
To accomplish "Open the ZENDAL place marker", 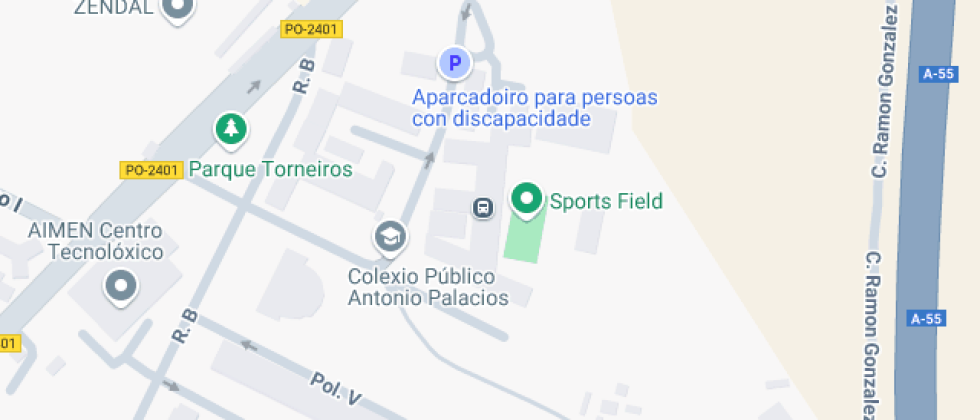I will click(x=177, y=10).
